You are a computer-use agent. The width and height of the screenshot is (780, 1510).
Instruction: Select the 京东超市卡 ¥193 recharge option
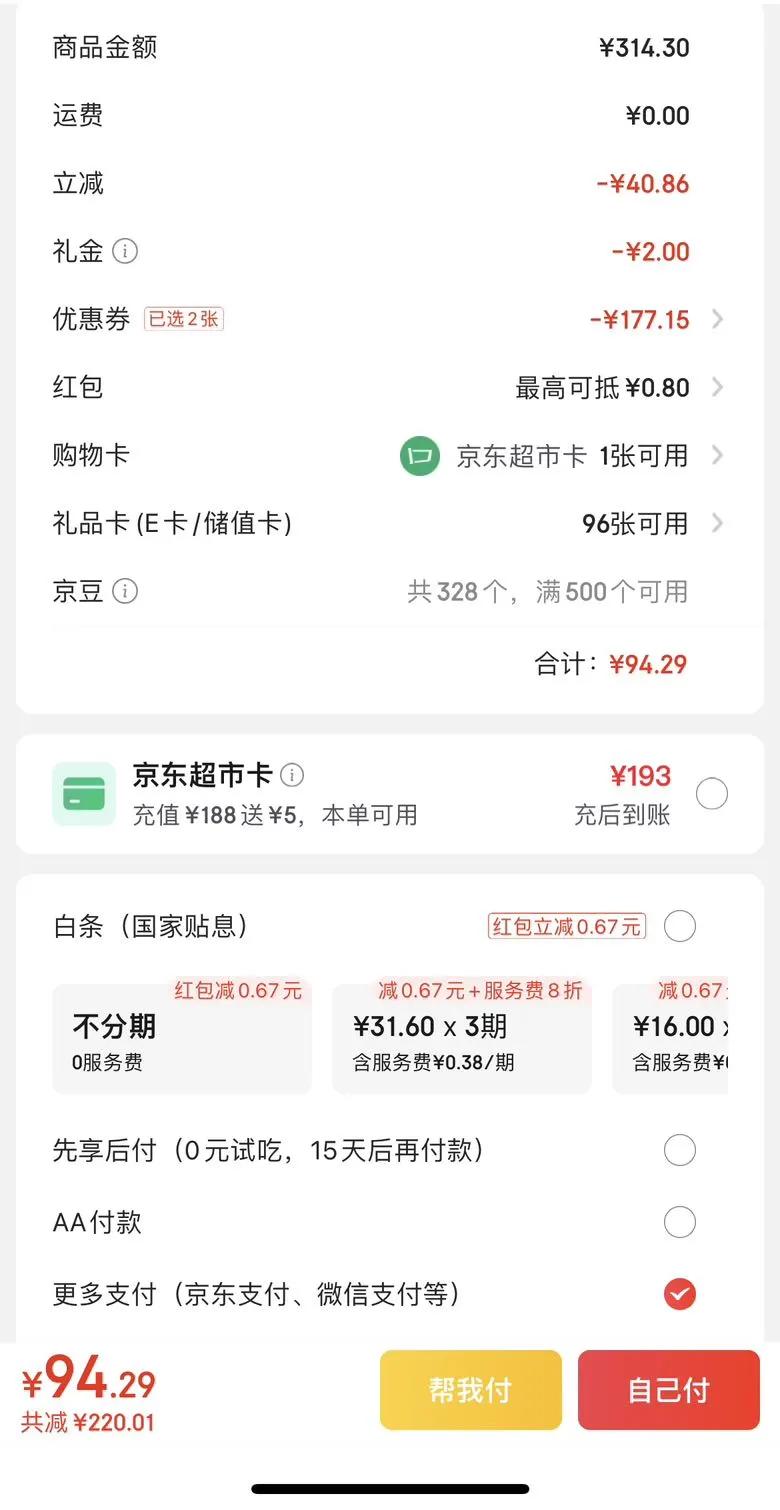pyautogui.click(x=712, y=795)
